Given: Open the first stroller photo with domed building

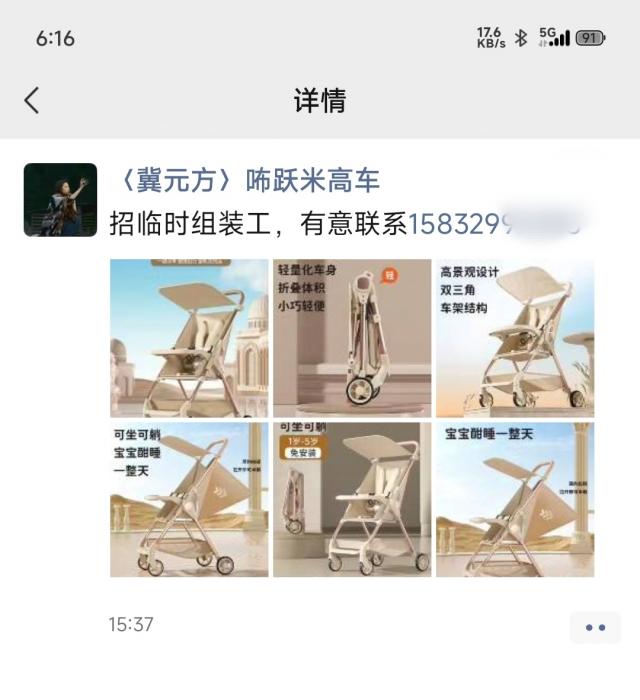Looking at the screenshot, I should [189, 338].
